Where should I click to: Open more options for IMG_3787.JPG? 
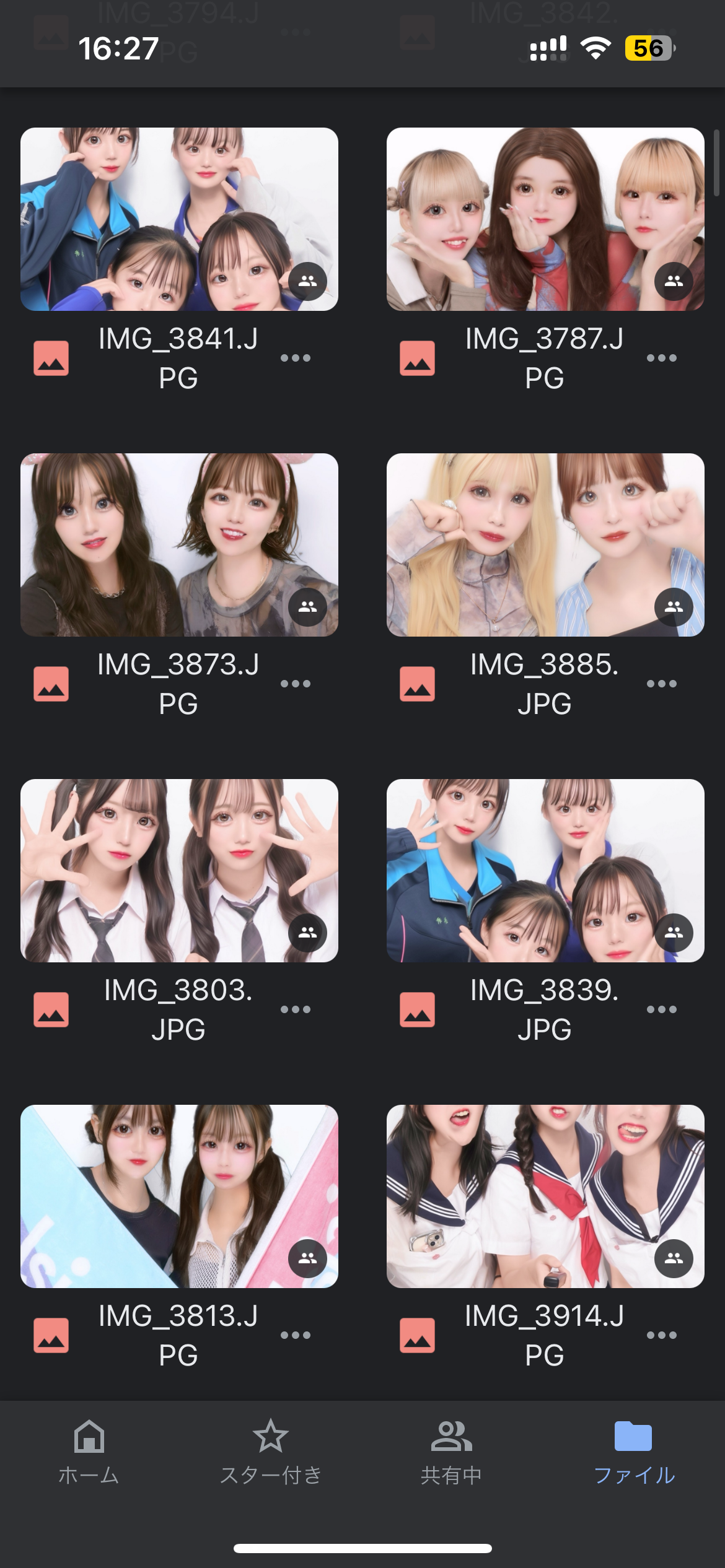tap(661, 358)
